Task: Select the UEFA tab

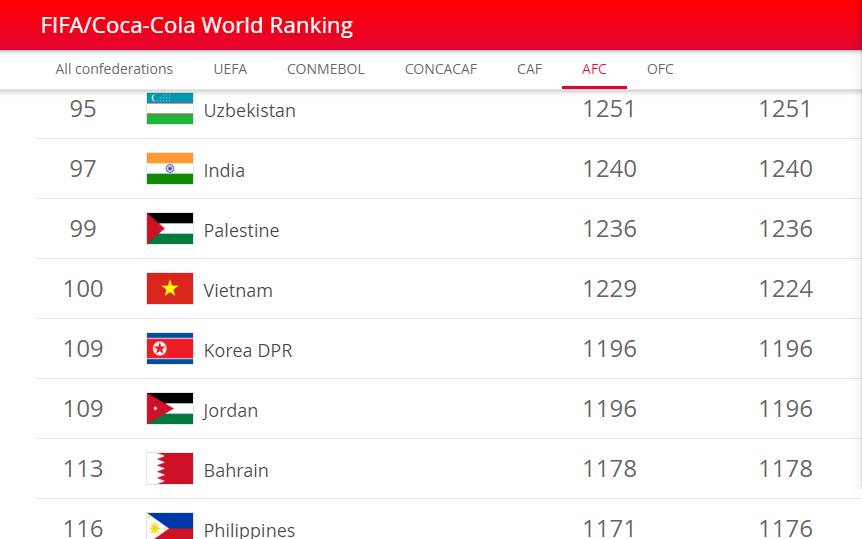Action: click(x=230, y=69)
